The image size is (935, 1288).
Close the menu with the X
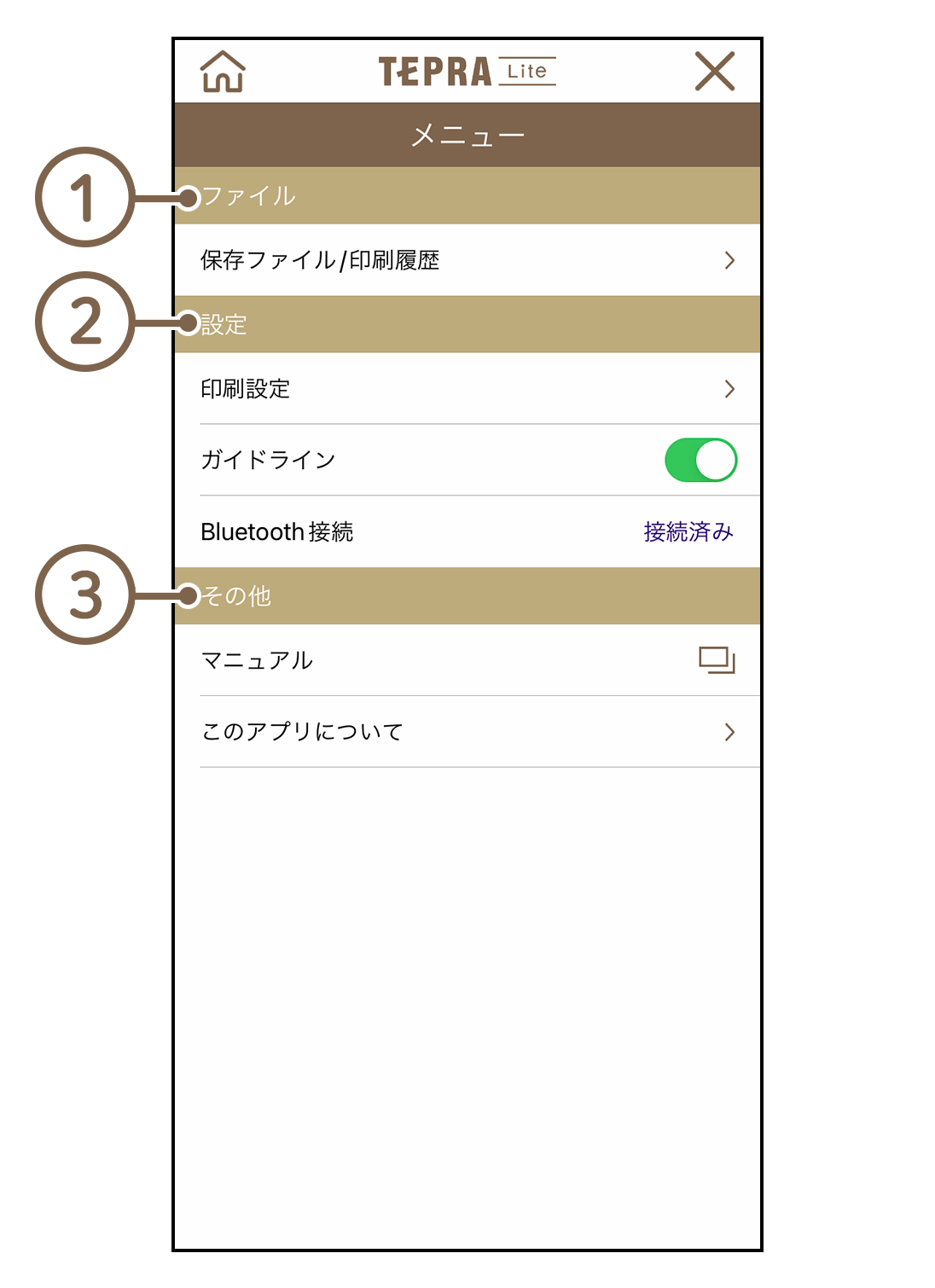click(x=714, y=71)
